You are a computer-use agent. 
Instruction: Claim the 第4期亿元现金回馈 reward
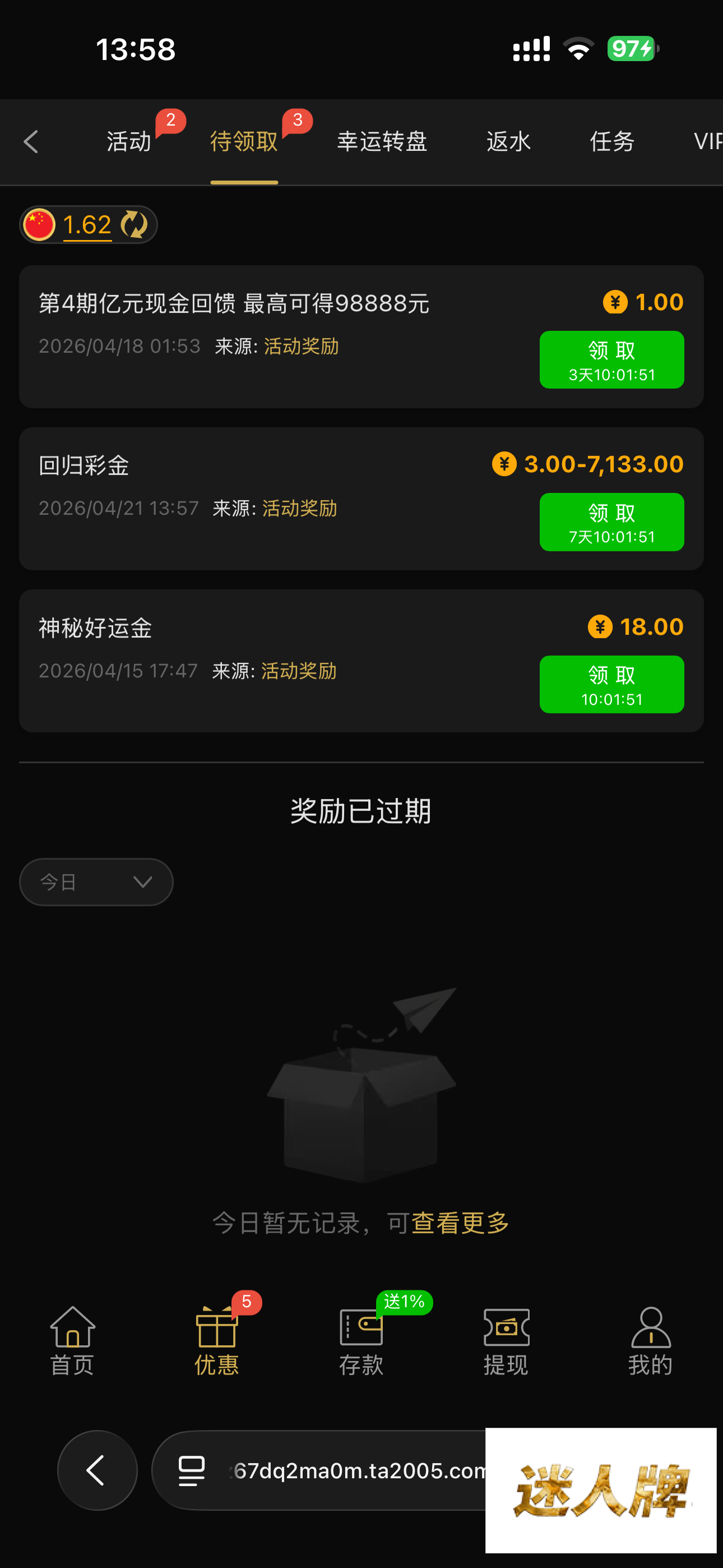[611, 359]
